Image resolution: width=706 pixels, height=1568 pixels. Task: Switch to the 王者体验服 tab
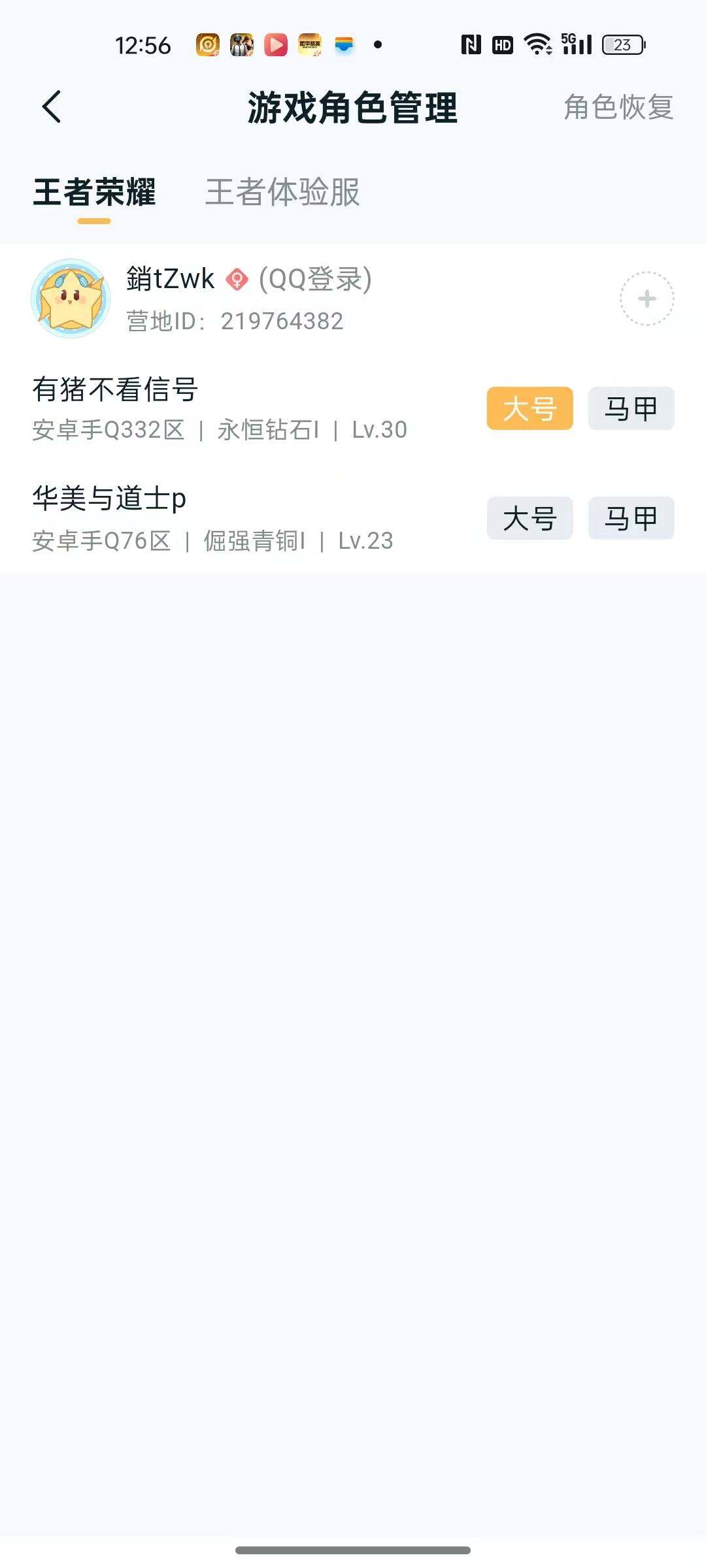point(284,191)
